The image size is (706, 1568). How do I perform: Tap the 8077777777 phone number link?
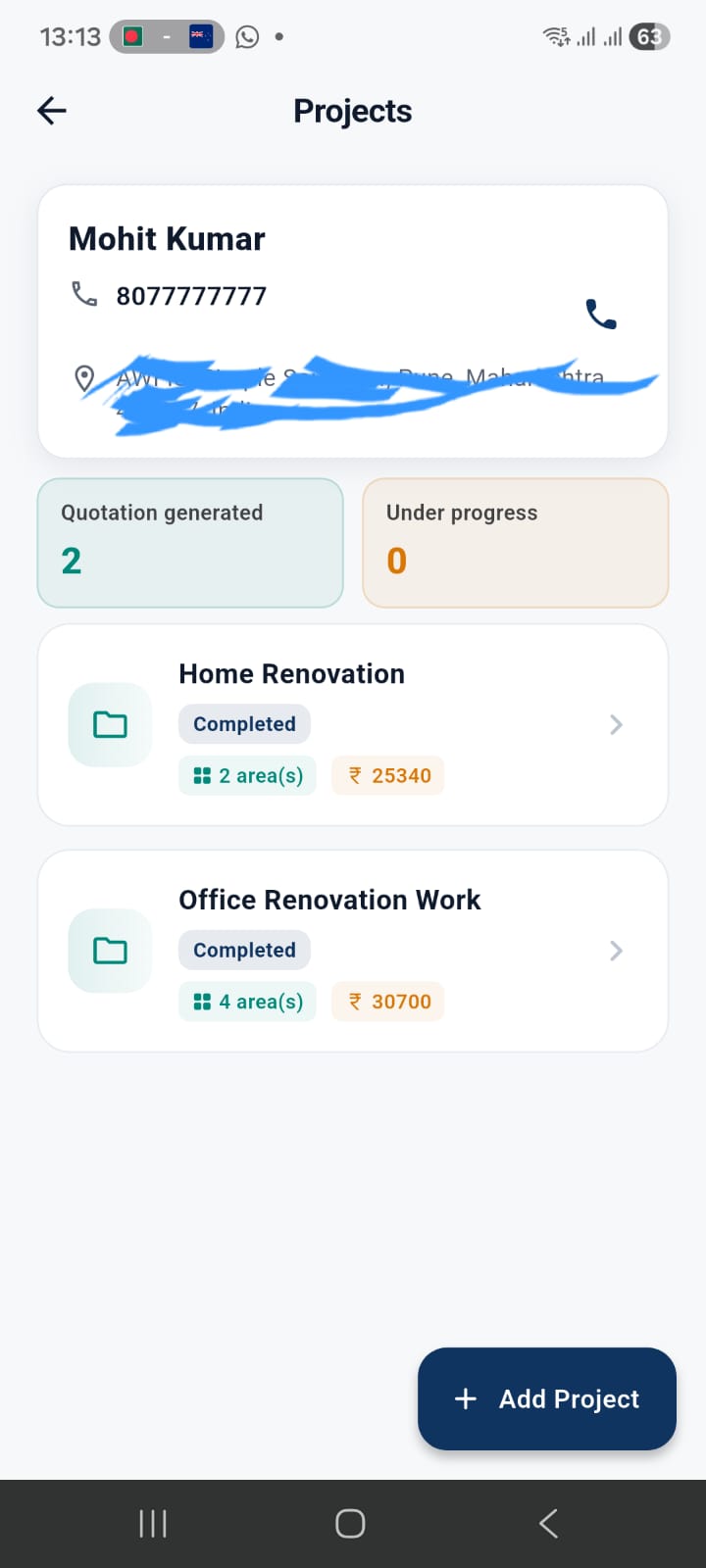pos(190,295)
